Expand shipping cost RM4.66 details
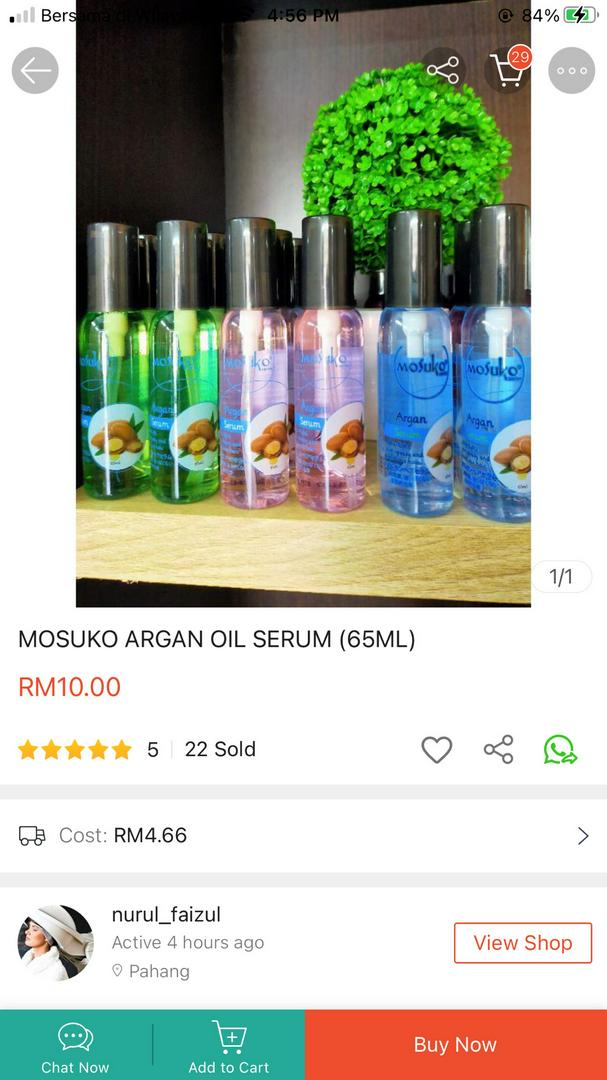The width and height of the screenshot is (607, 1080). (x=583, y=836)
